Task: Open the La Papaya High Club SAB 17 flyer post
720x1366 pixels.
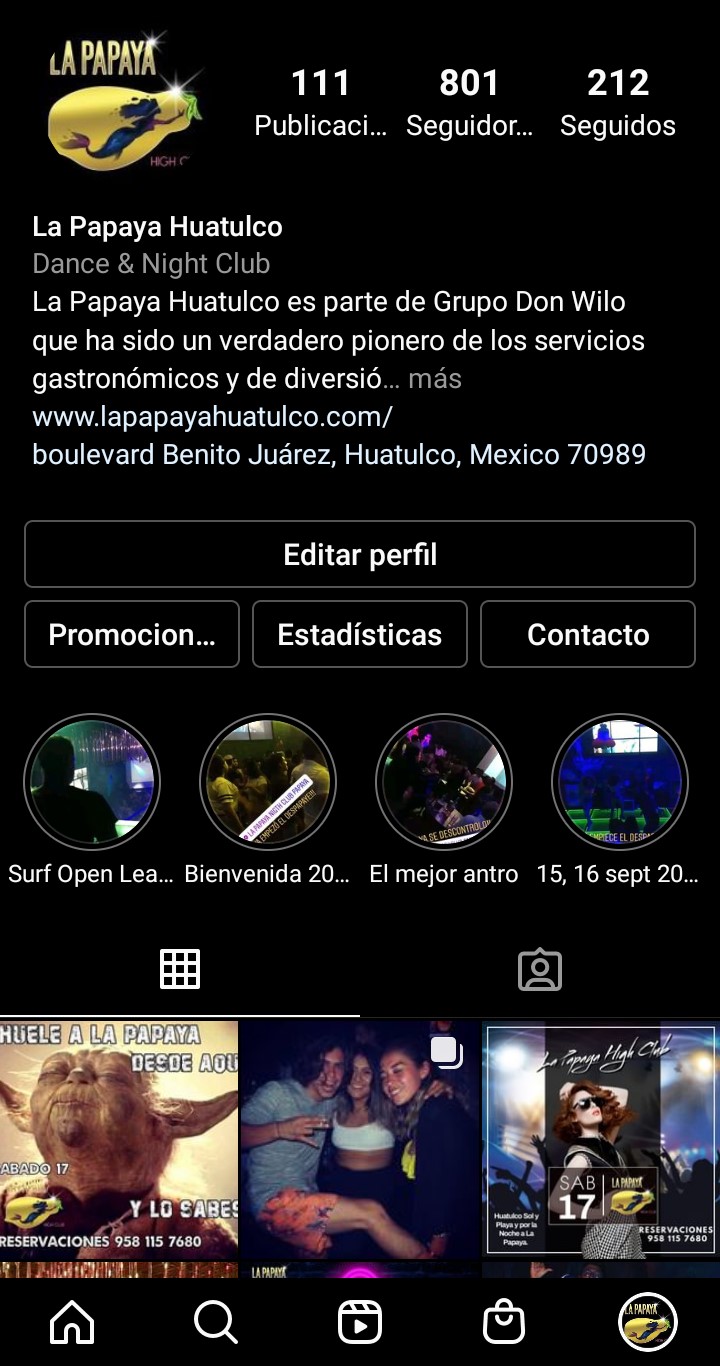Action: [x=601, y=1140]
